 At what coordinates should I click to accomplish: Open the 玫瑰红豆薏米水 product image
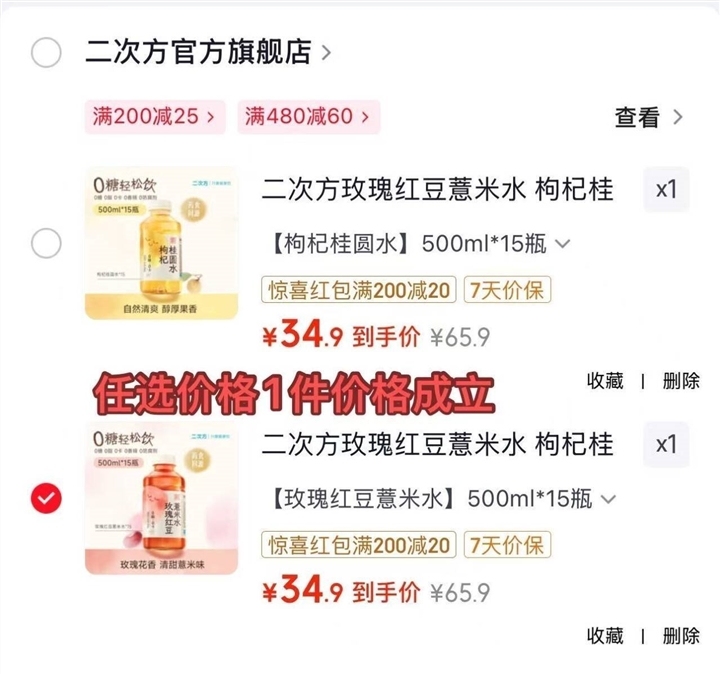(x=162, y=498)
